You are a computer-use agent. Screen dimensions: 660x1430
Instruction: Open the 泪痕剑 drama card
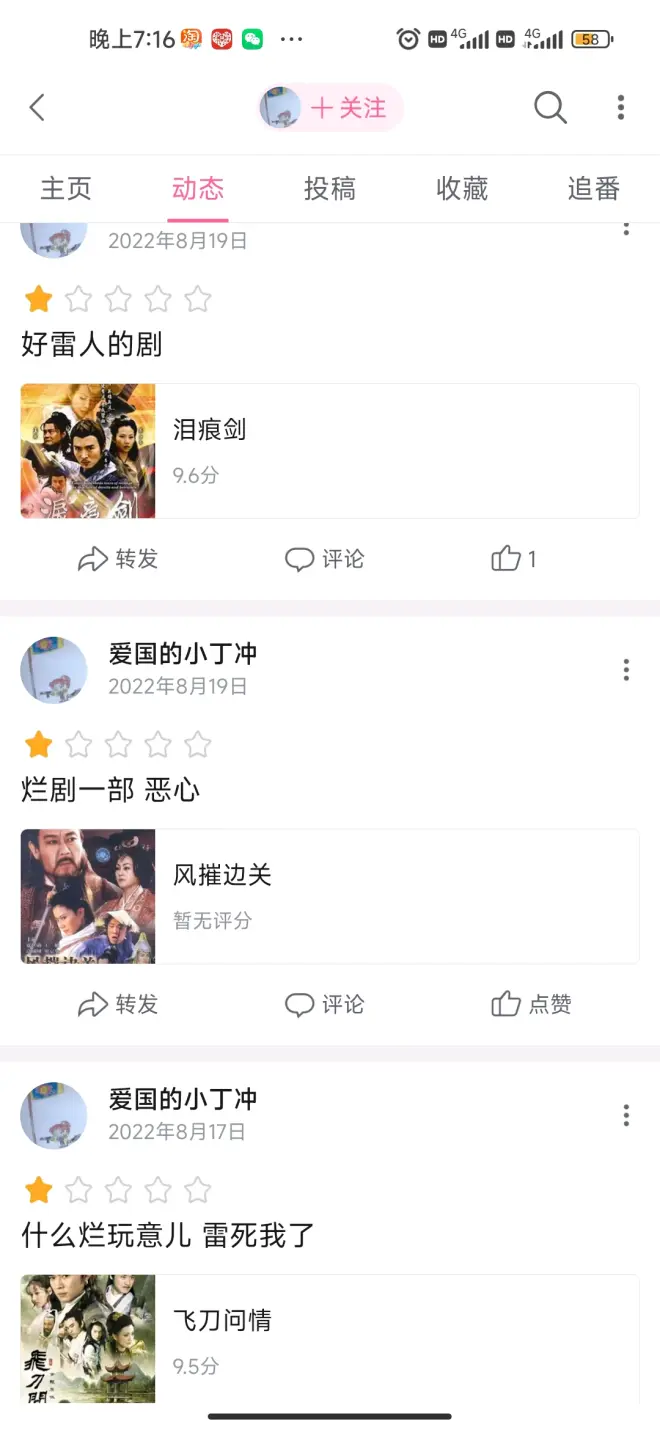[x=330, y=451]
